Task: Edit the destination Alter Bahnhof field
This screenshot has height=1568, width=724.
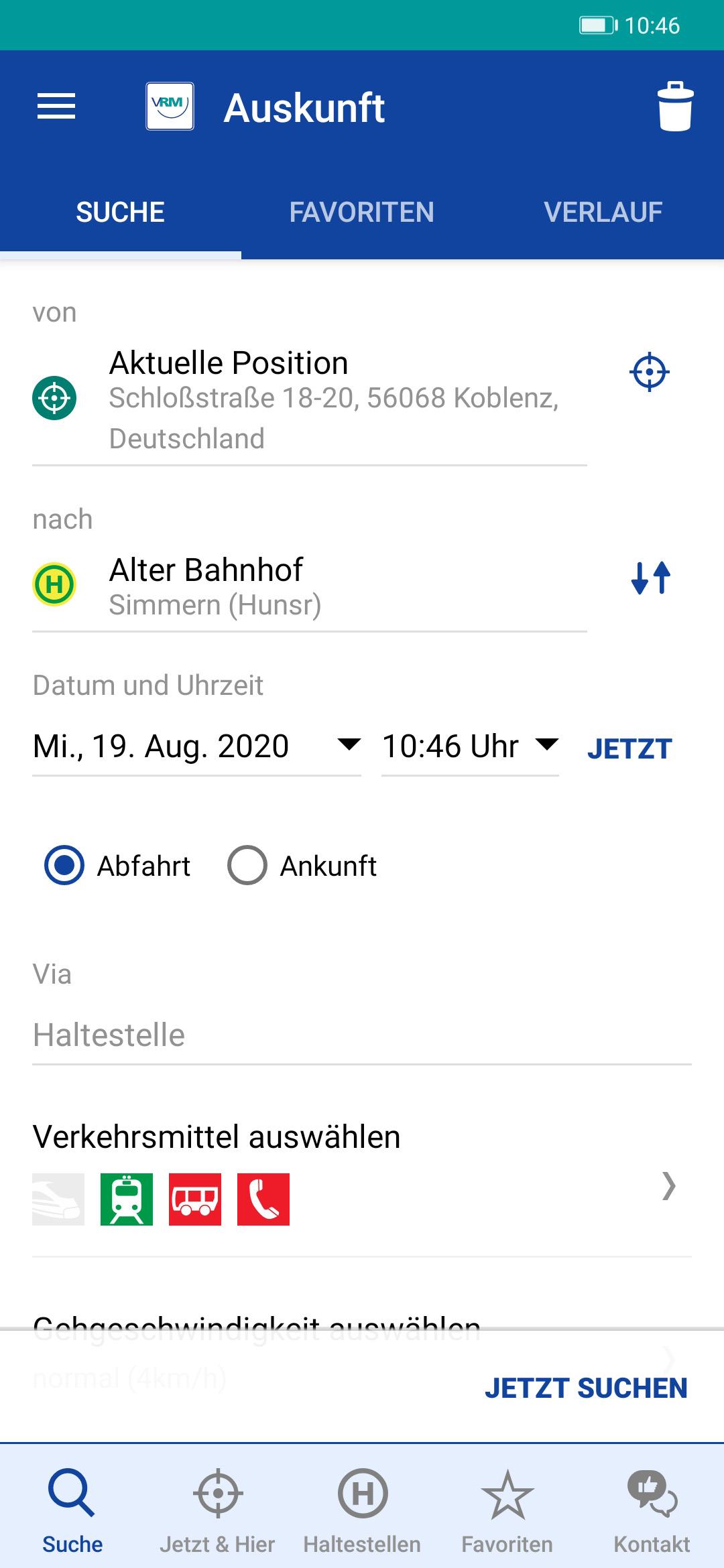Action: [310, 586]
